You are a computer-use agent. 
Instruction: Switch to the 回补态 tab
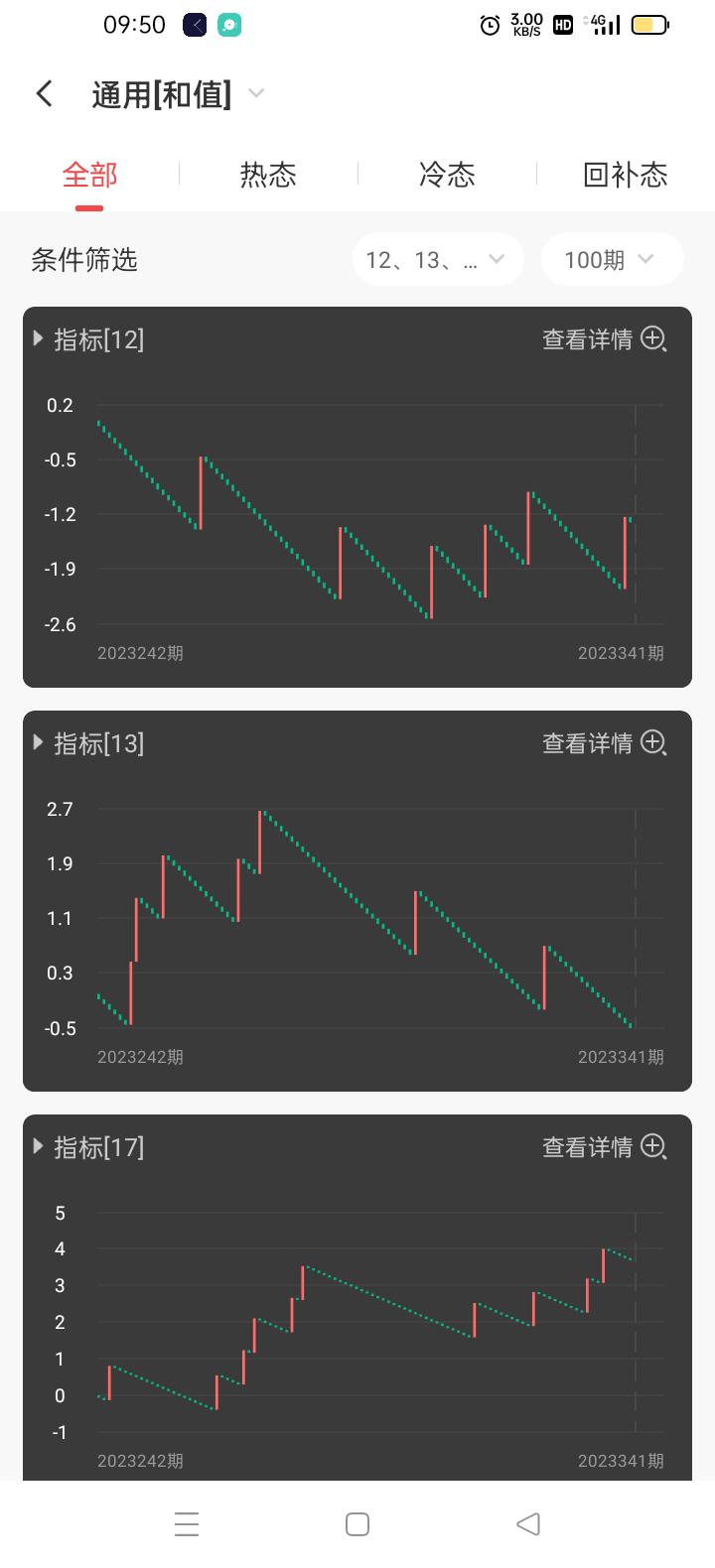[625, 176]
